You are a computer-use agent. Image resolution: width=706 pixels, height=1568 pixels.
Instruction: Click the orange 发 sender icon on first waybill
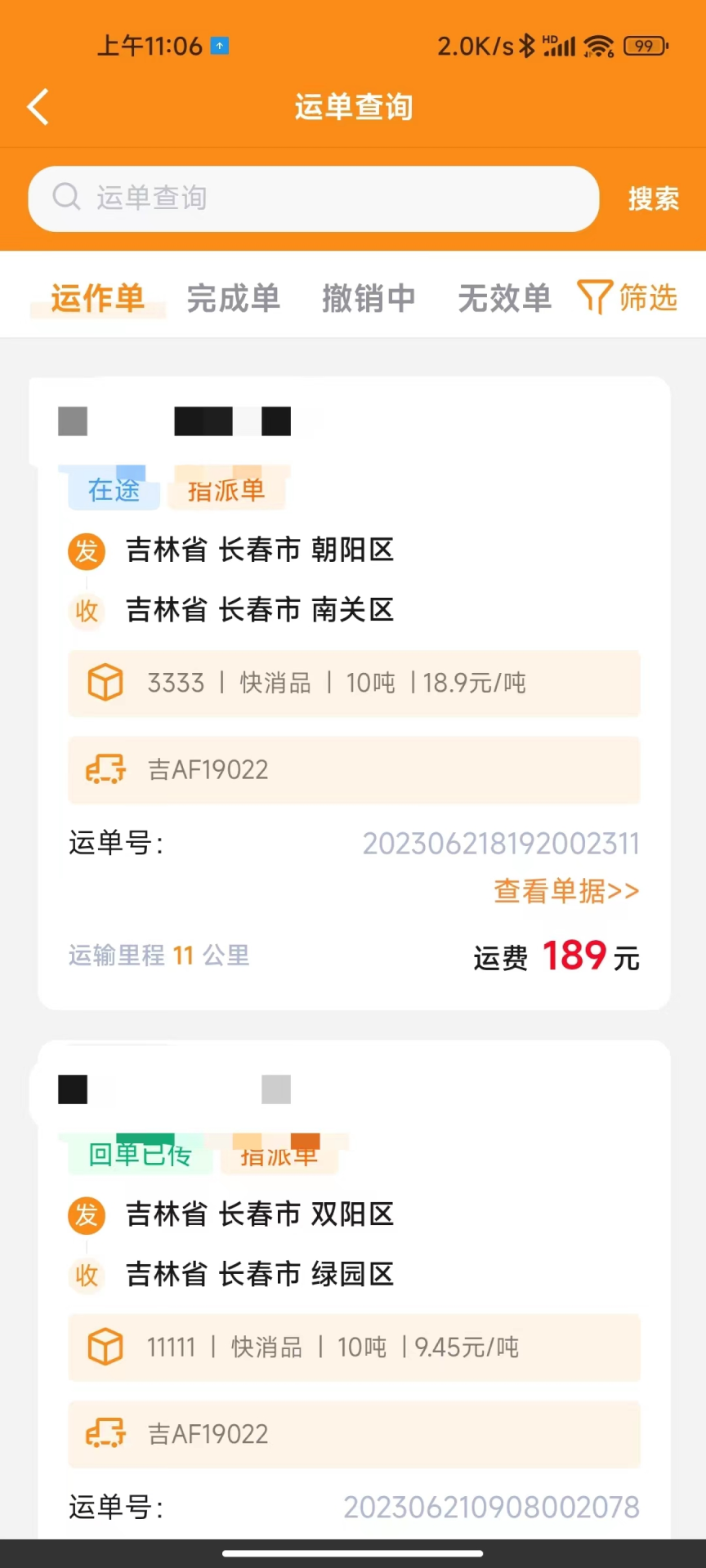(86, 551)
